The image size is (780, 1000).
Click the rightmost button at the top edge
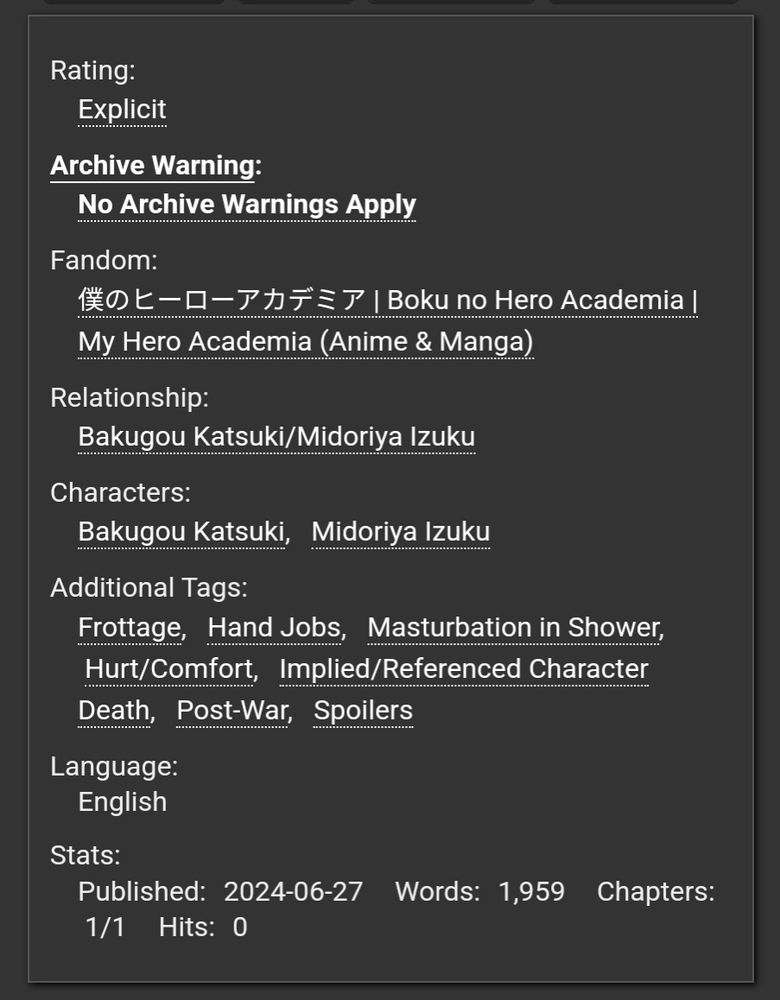640,3
